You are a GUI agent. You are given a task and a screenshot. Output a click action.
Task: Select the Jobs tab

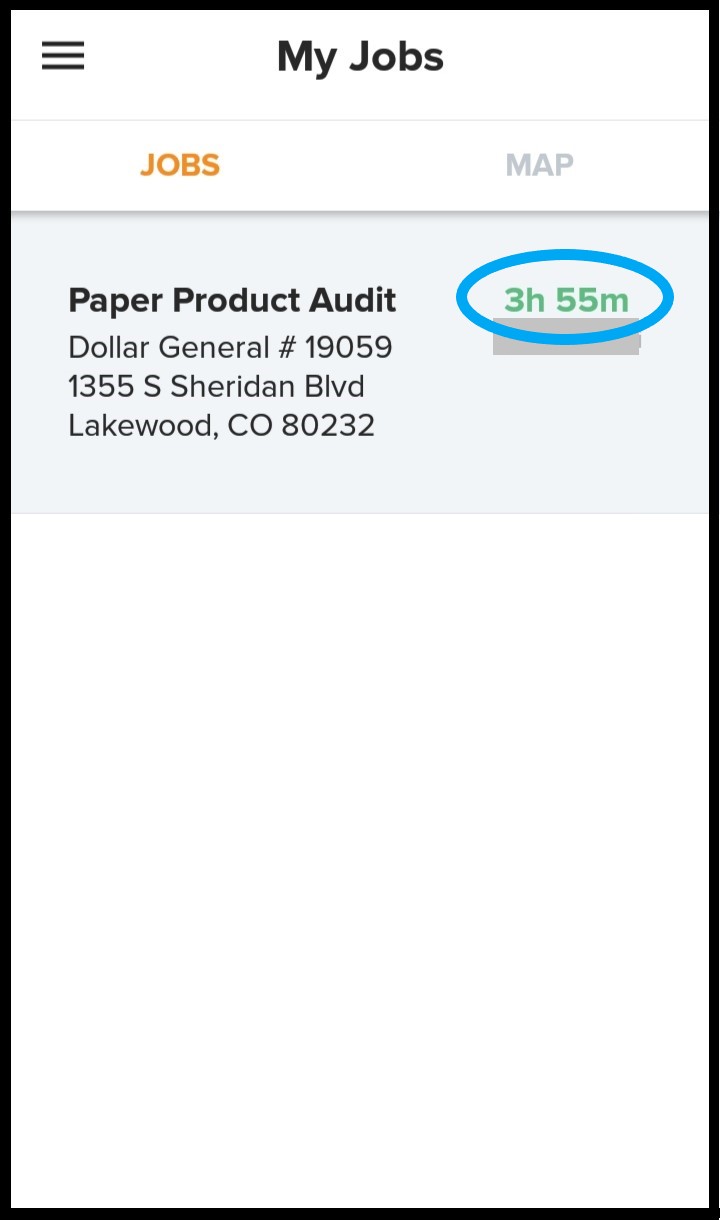click(180, 165)
